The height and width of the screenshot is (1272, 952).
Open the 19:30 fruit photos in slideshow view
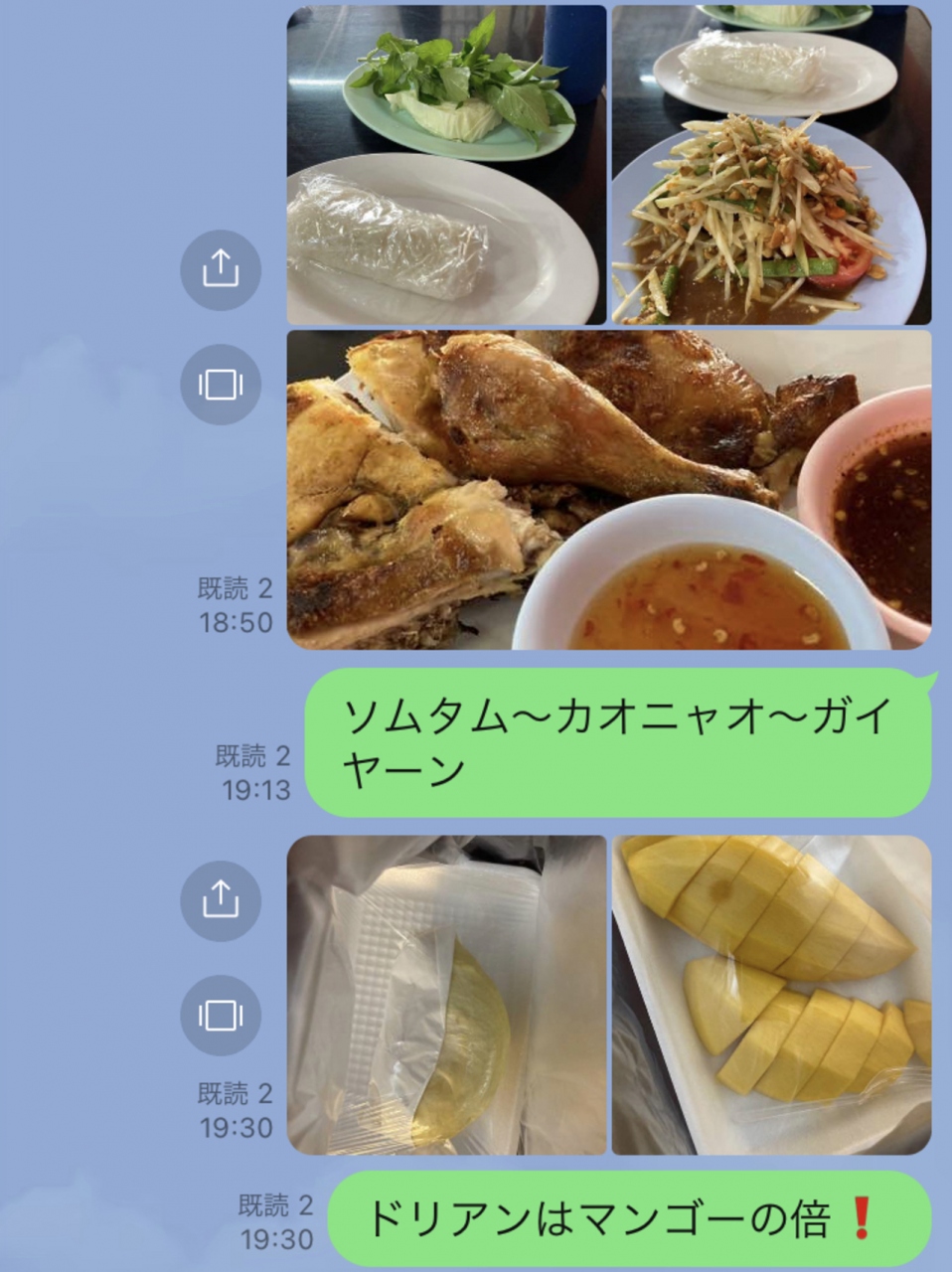(x=220, y=1015)
